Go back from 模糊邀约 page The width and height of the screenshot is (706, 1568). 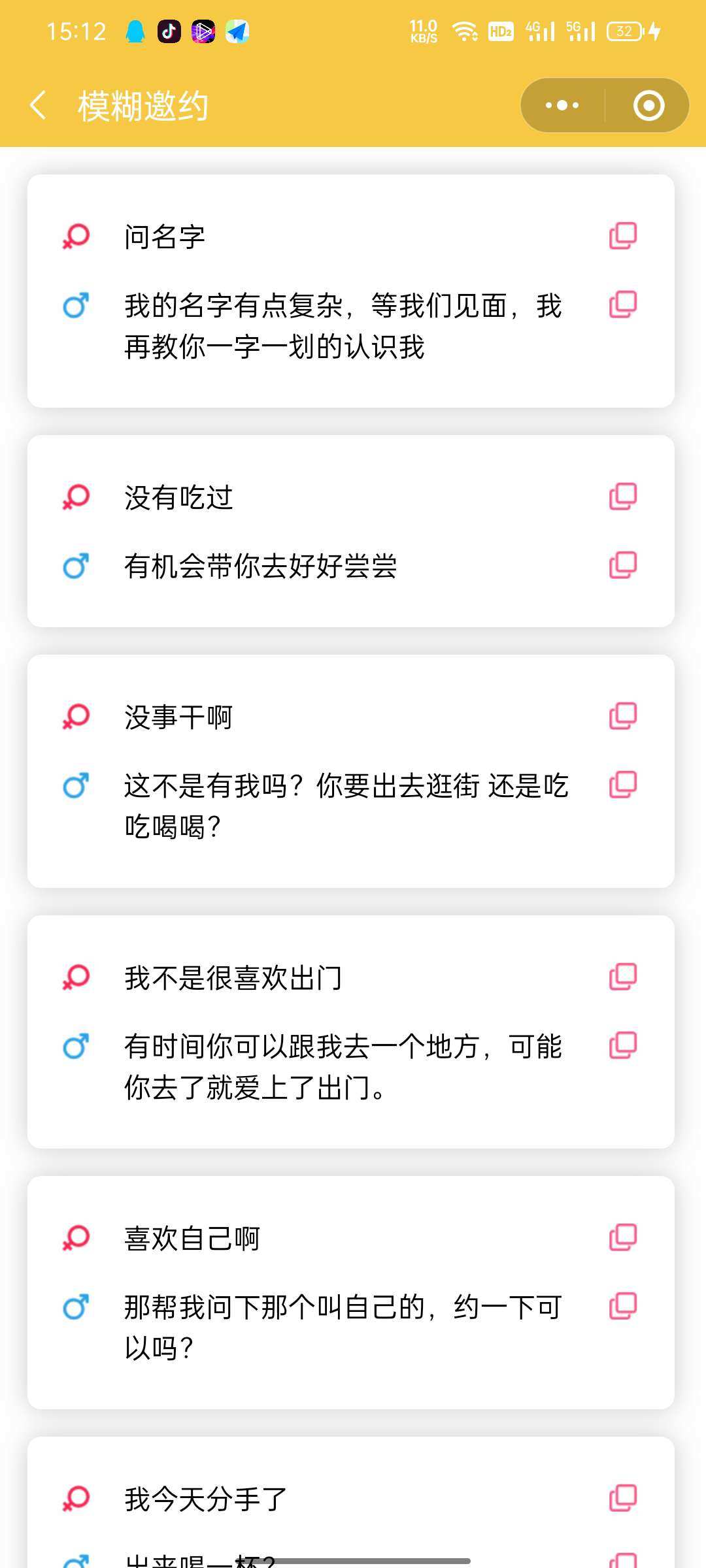click(x=38, y=105)
